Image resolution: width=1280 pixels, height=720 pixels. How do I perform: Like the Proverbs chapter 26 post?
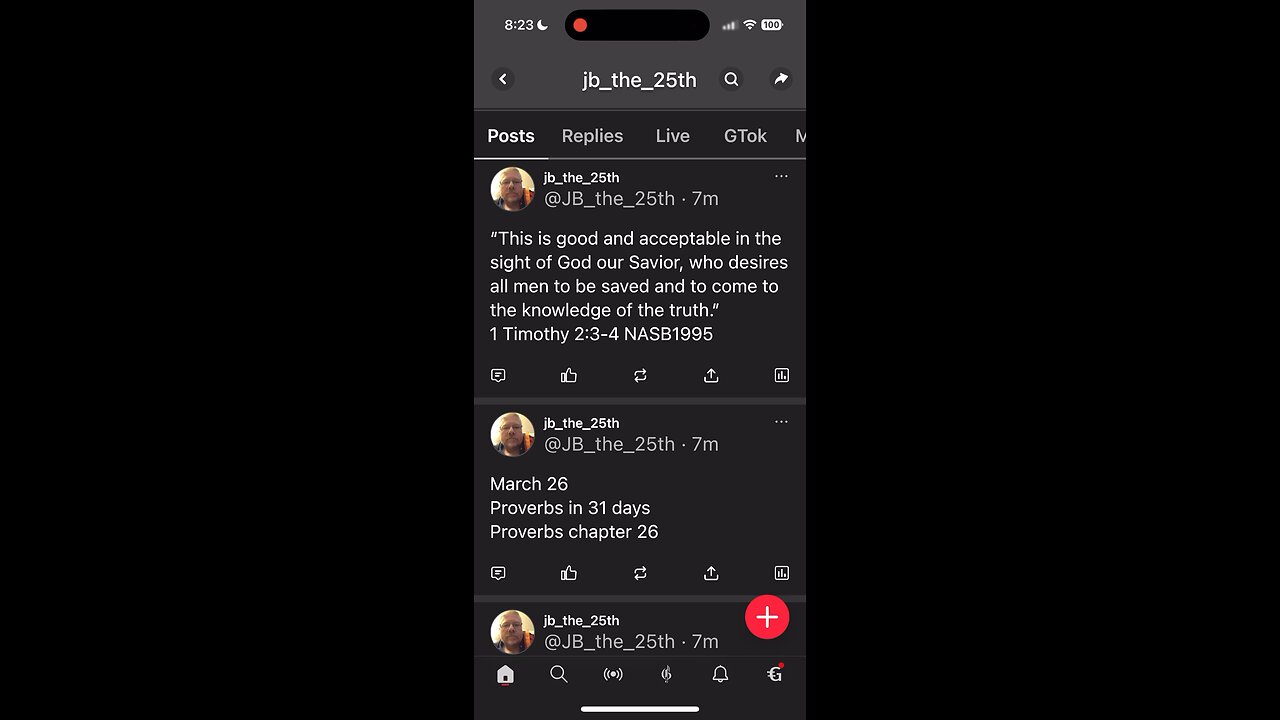(x=569, y=573)
